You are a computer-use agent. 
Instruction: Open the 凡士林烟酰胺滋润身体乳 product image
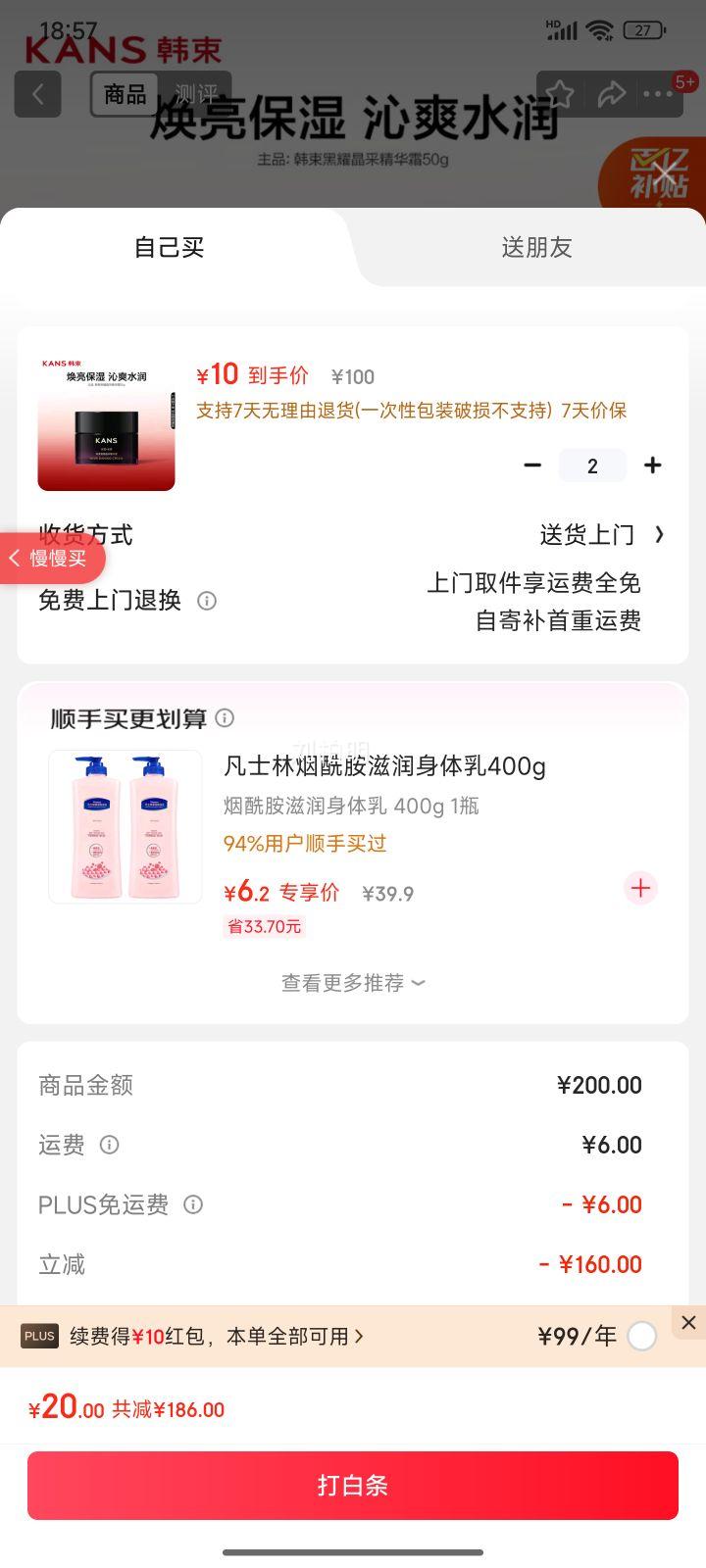pos(126,826)
